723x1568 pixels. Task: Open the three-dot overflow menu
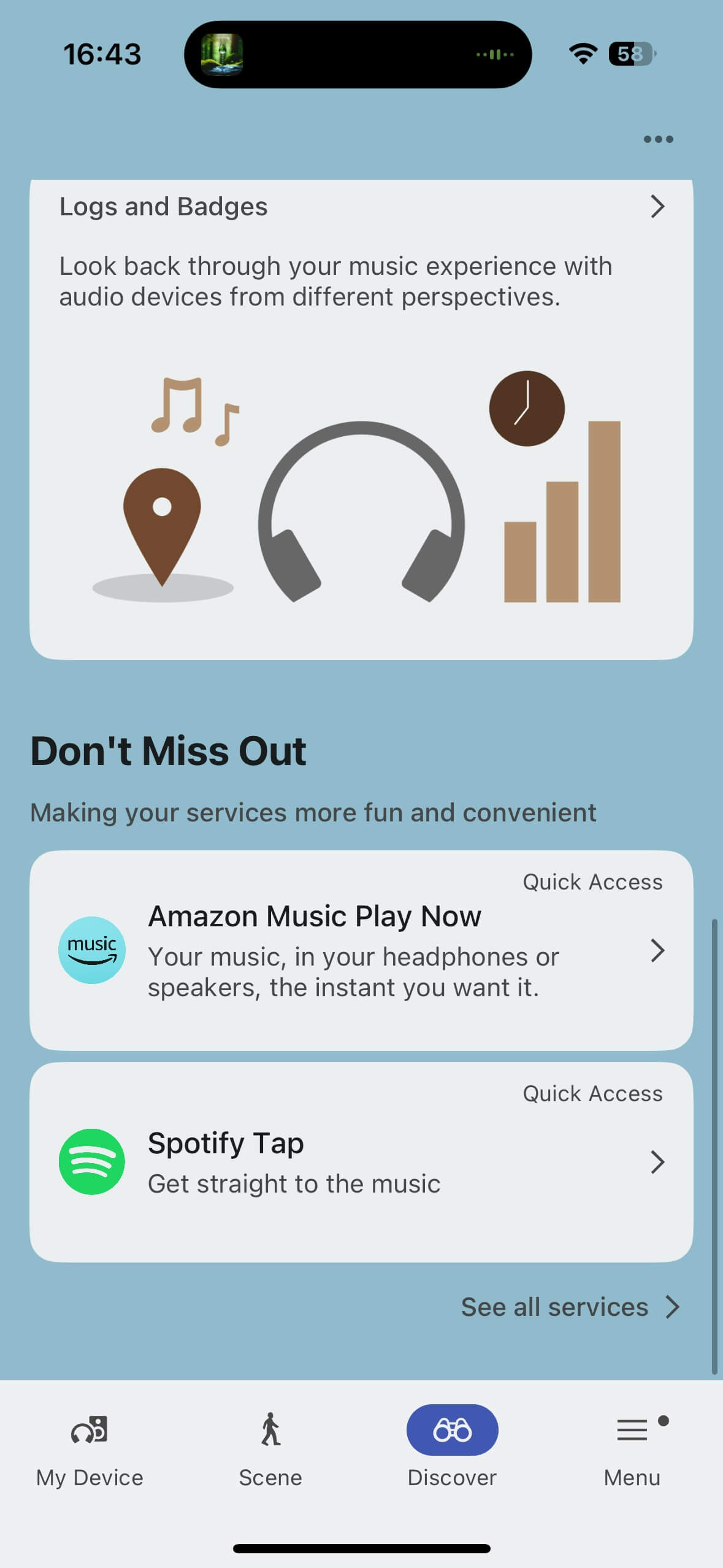(658, 139)
